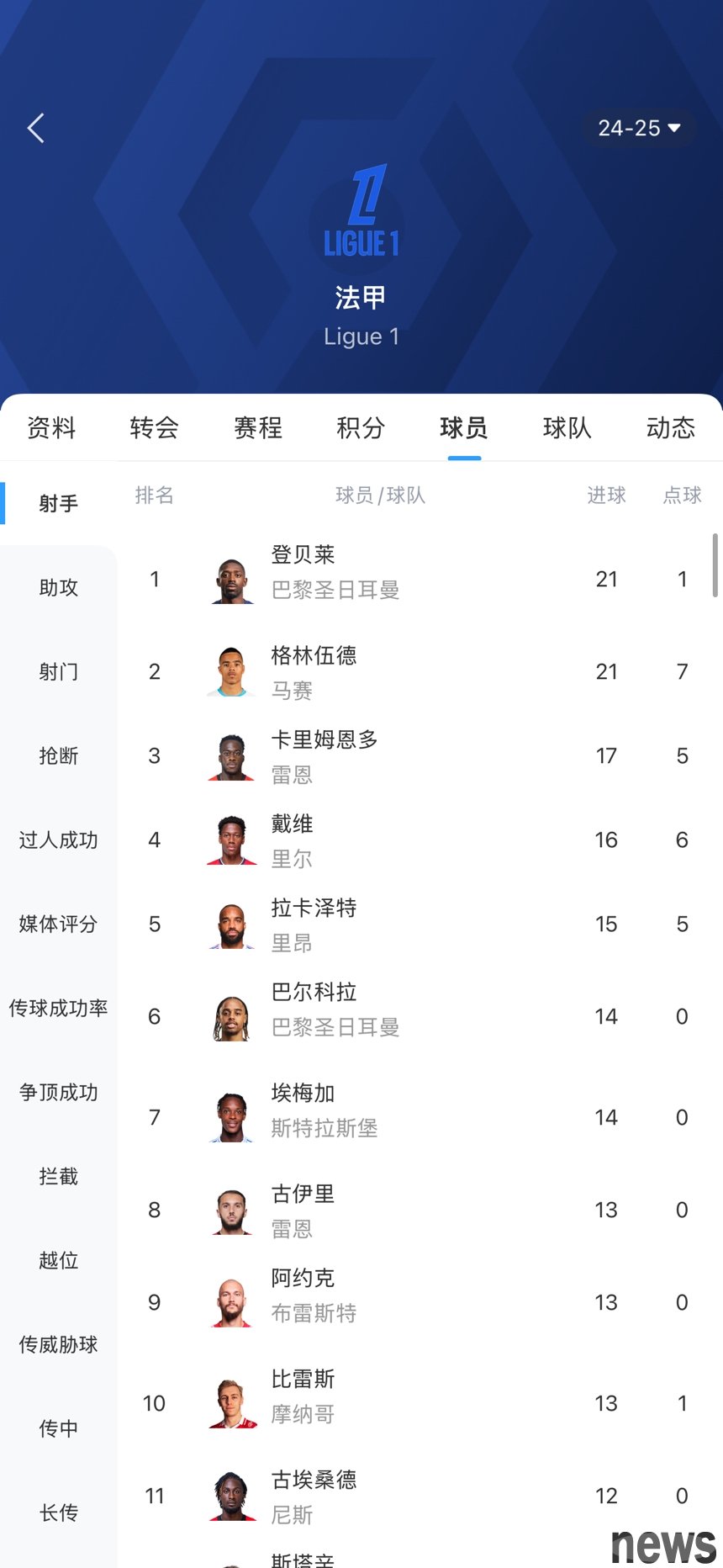Select 助攻 in the side menu
723x1568 pixels.
click(x=59, y=587)
